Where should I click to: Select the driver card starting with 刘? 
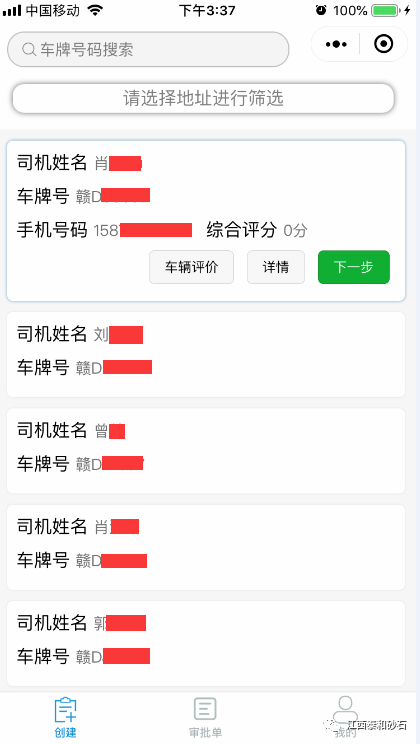(206, 354)
